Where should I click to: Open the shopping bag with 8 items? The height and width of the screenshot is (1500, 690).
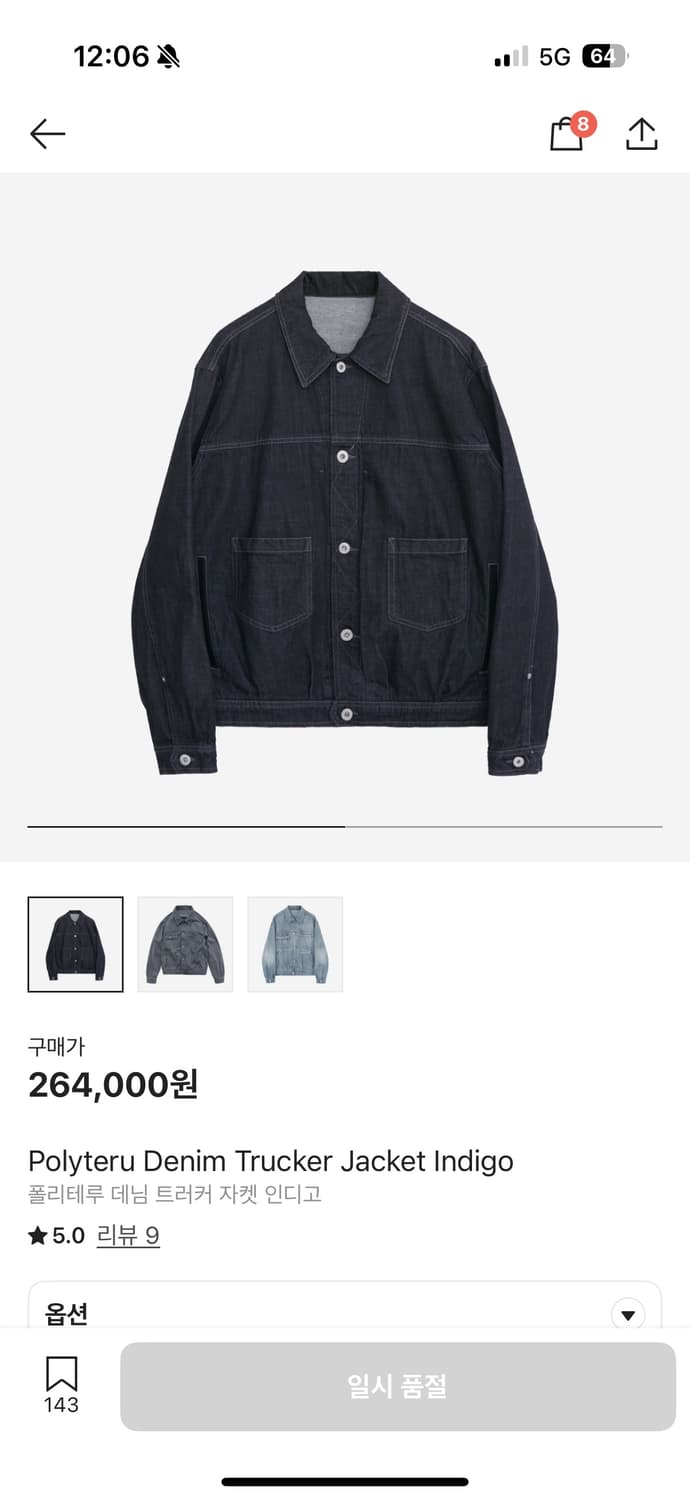[x=567, y=134]
